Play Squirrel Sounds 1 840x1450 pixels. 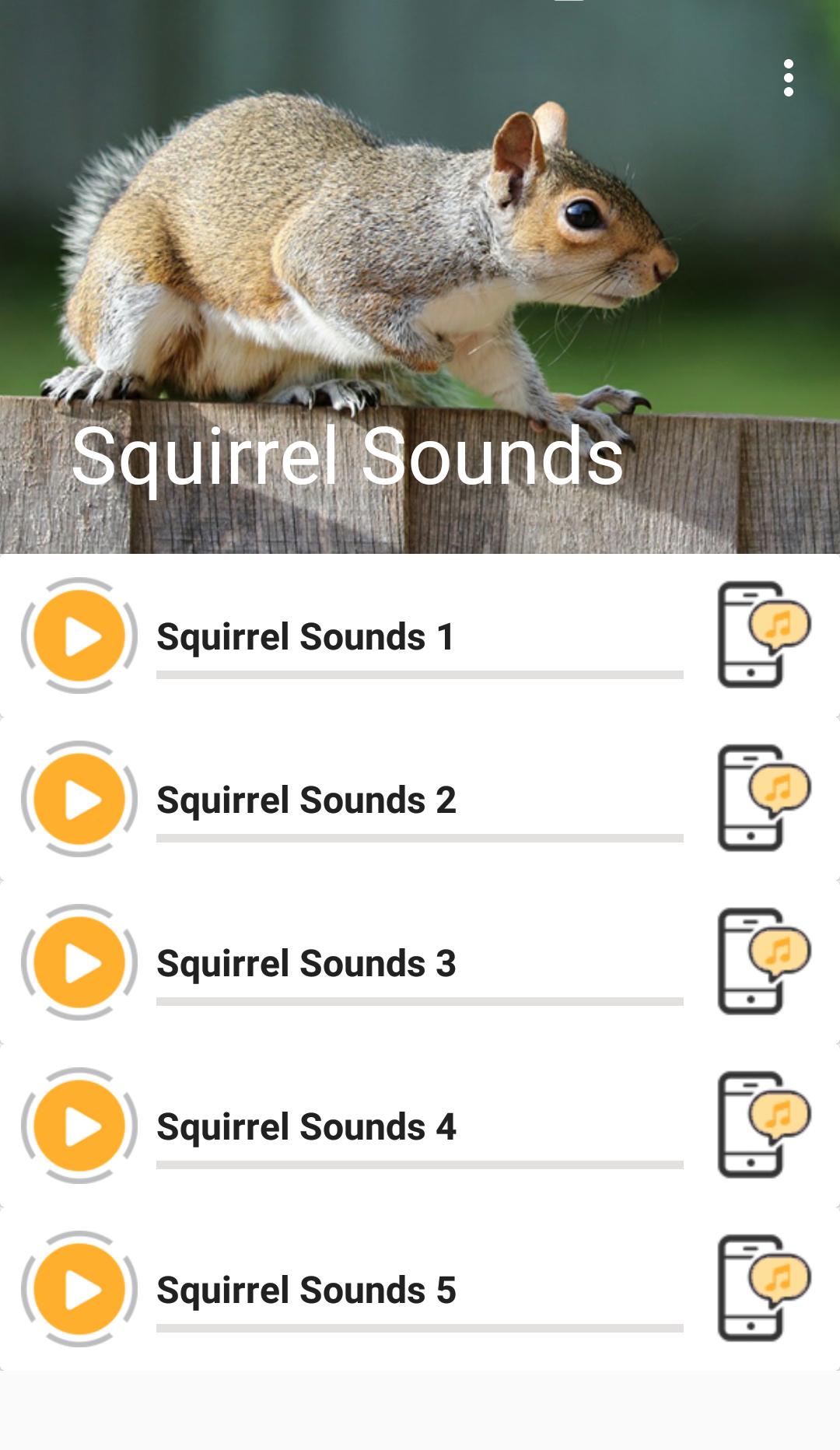pos(80,636)
